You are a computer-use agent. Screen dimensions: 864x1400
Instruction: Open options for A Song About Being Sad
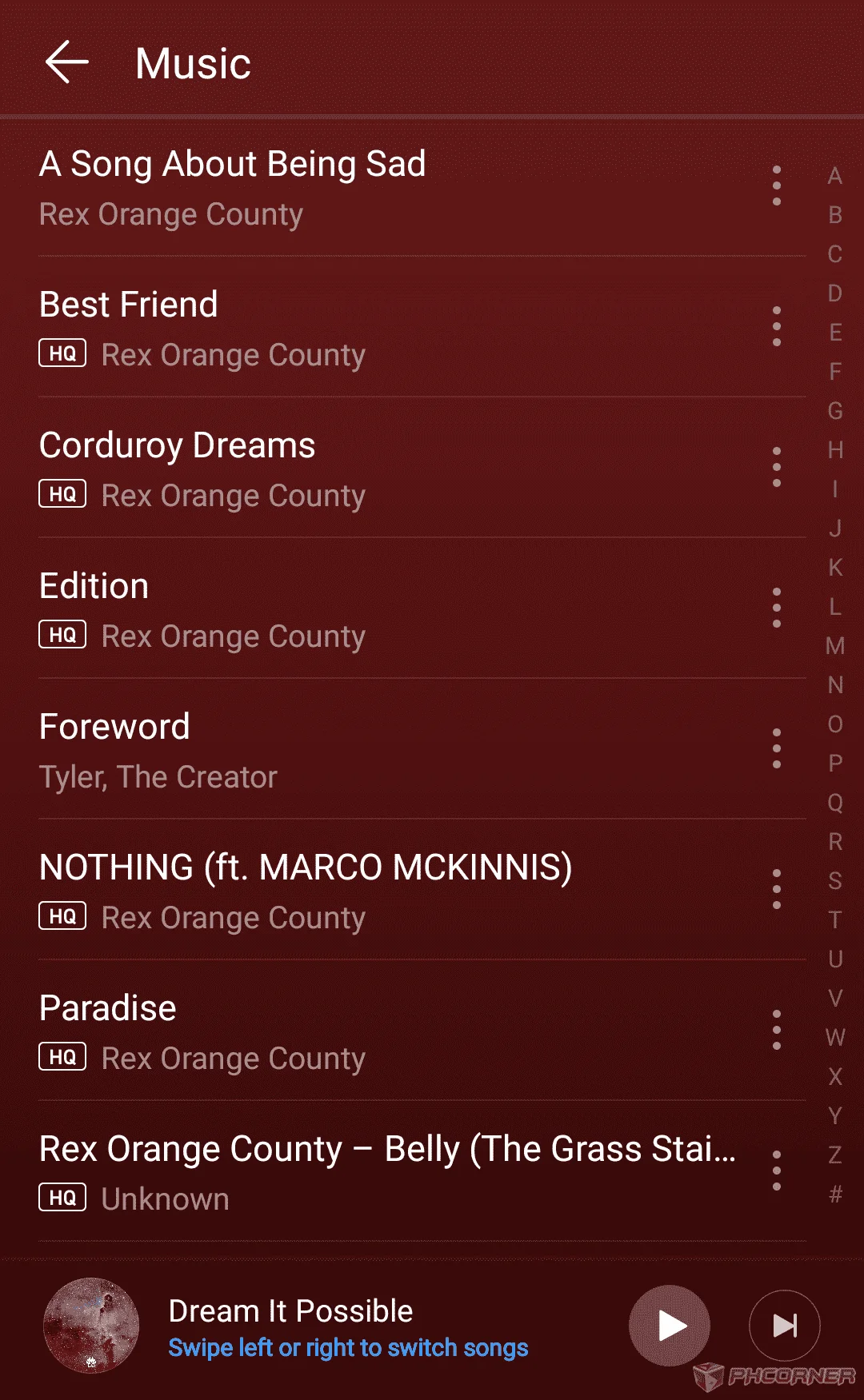point(776,185)
